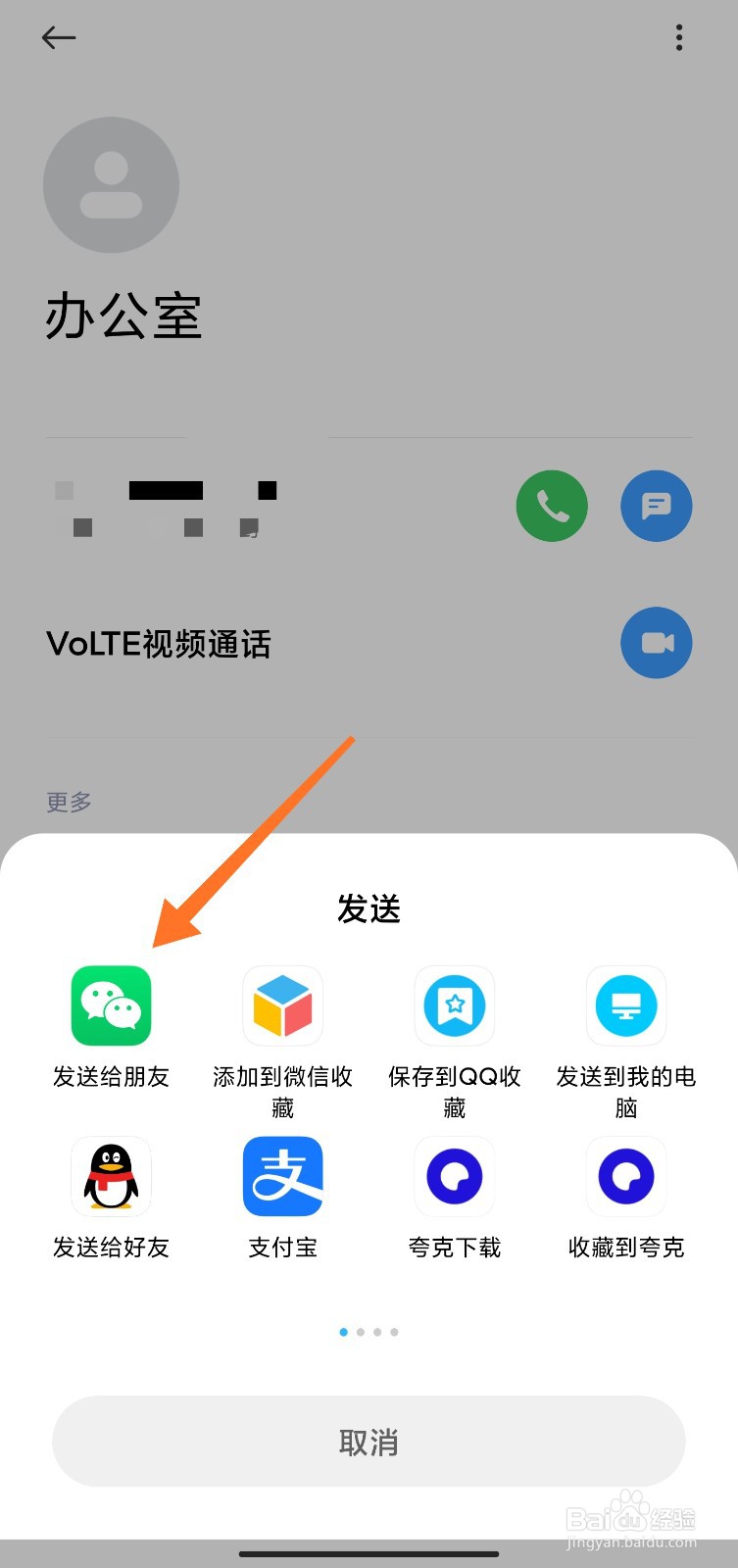Send contact to My Computer
Screen dimensions: 738x1568
click(x=625, y=1005)
